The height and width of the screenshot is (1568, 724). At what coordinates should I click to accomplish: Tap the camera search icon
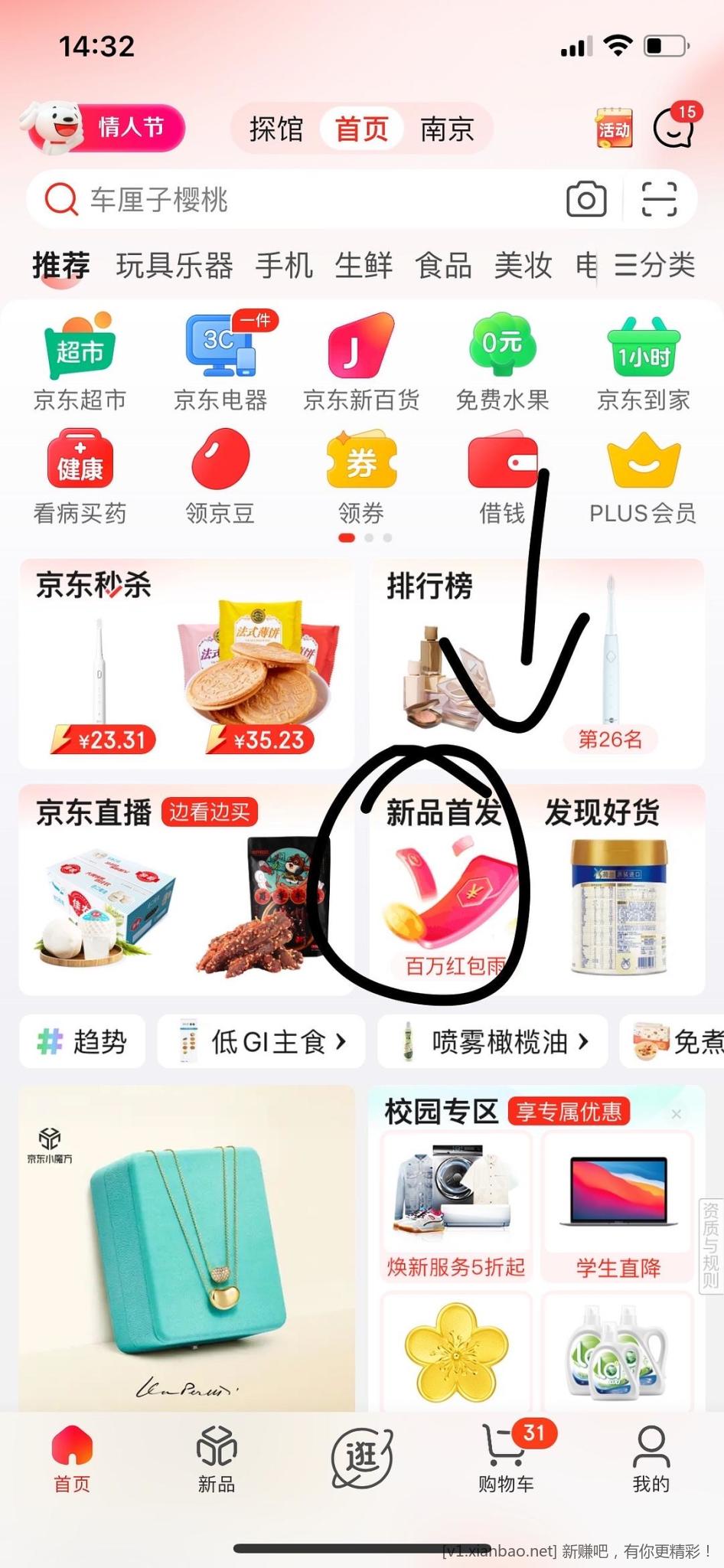586,200
